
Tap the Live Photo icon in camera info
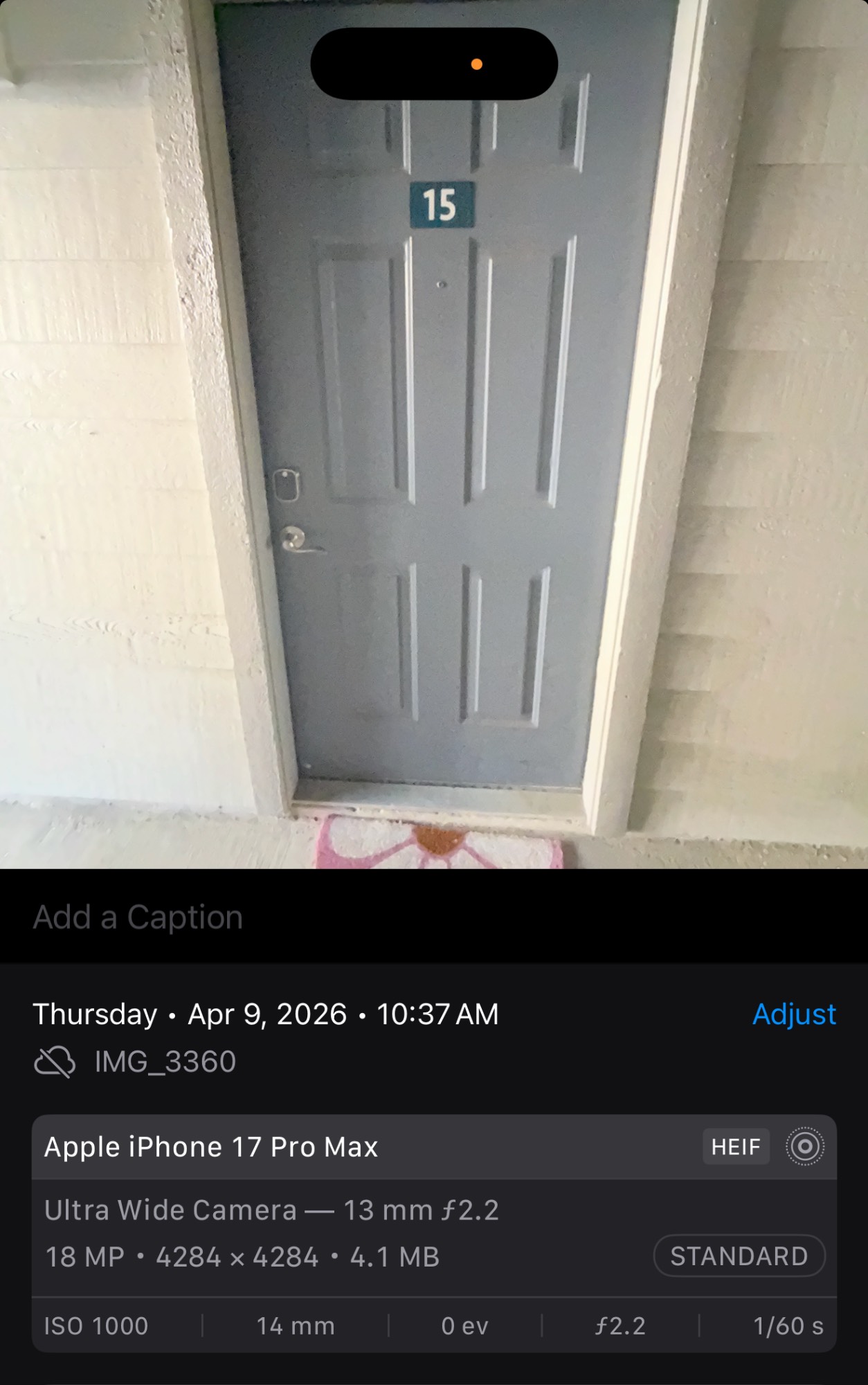pyautogui.click(x=804, y=1147)
